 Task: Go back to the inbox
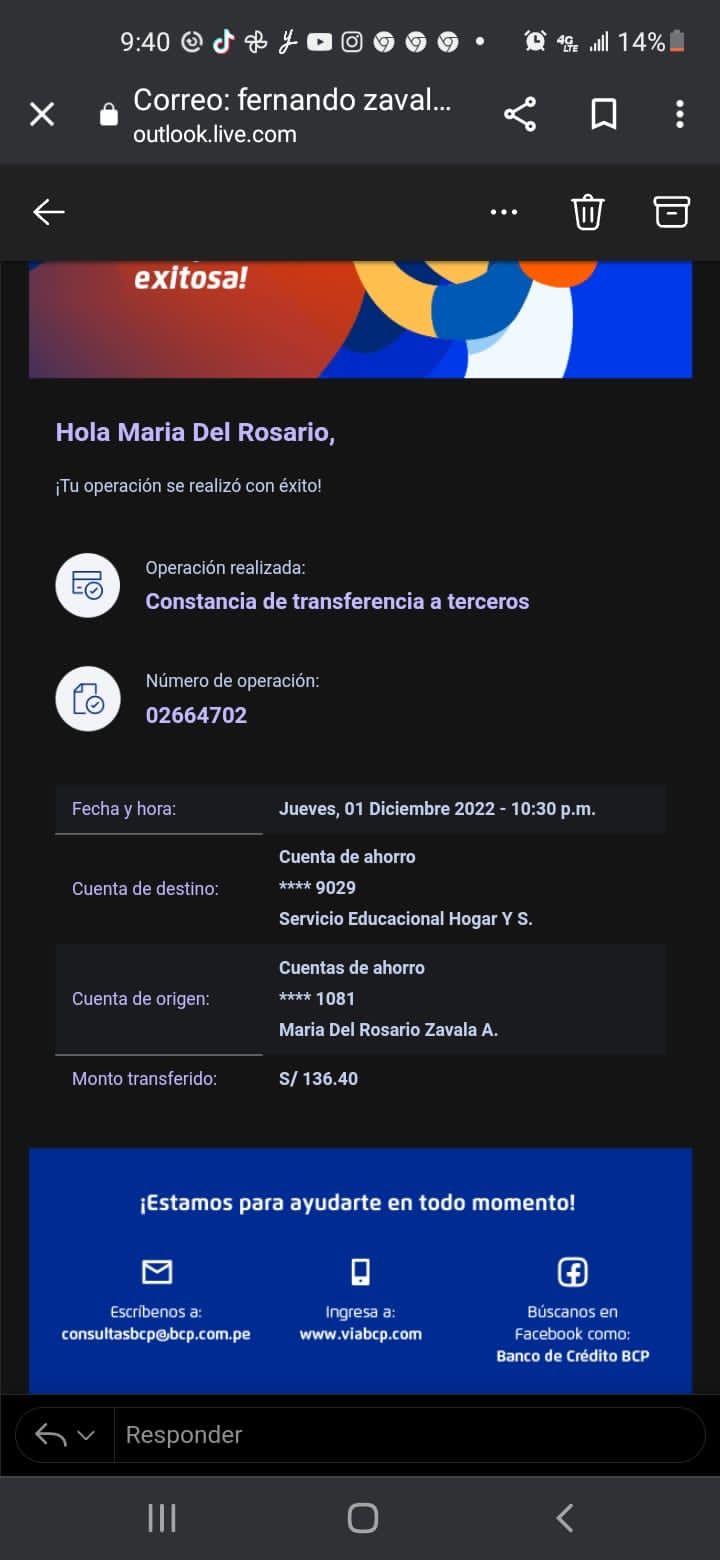[49, 212]
